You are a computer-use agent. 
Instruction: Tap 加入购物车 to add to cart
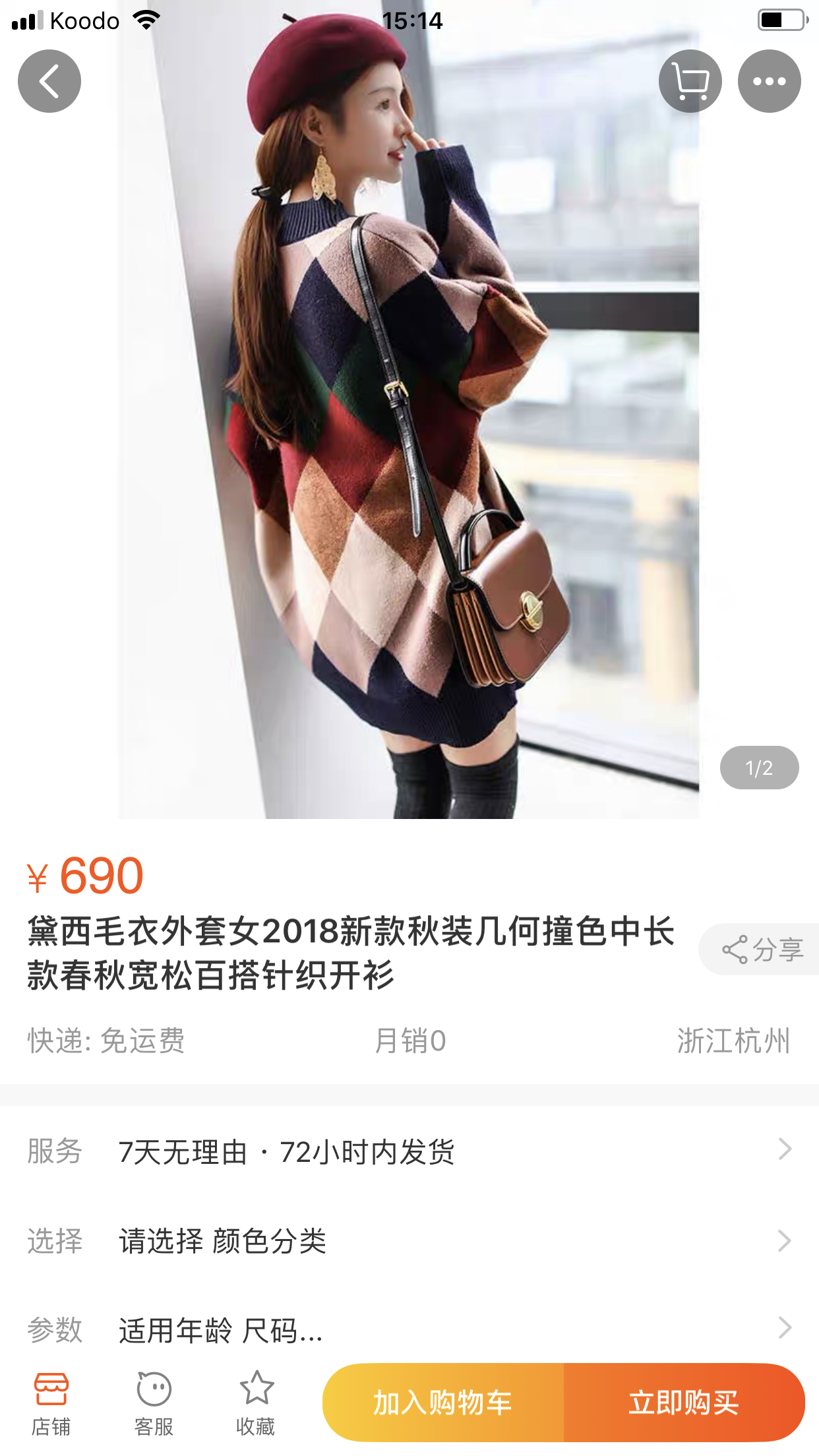443,1403
